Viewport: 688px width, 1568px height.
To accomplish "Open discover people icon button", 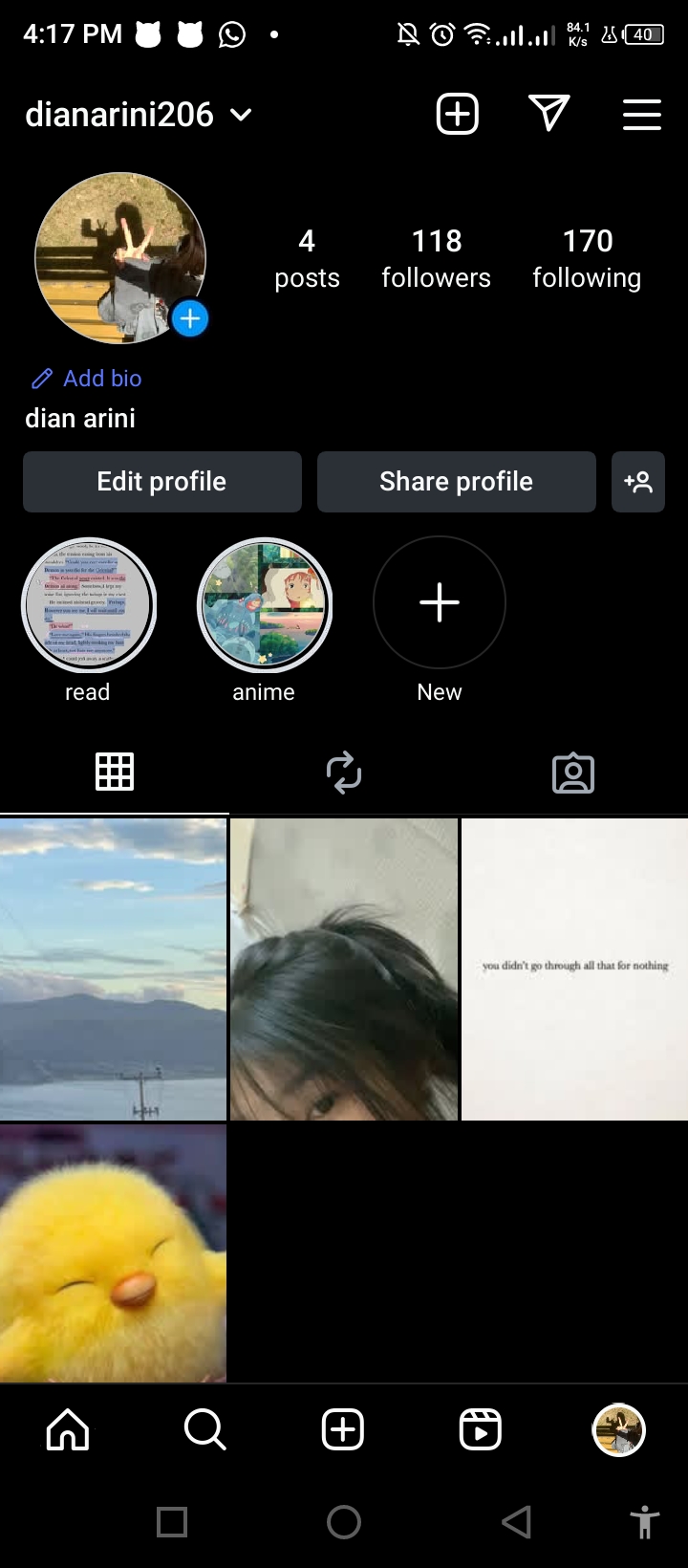I will click(637, 482).
